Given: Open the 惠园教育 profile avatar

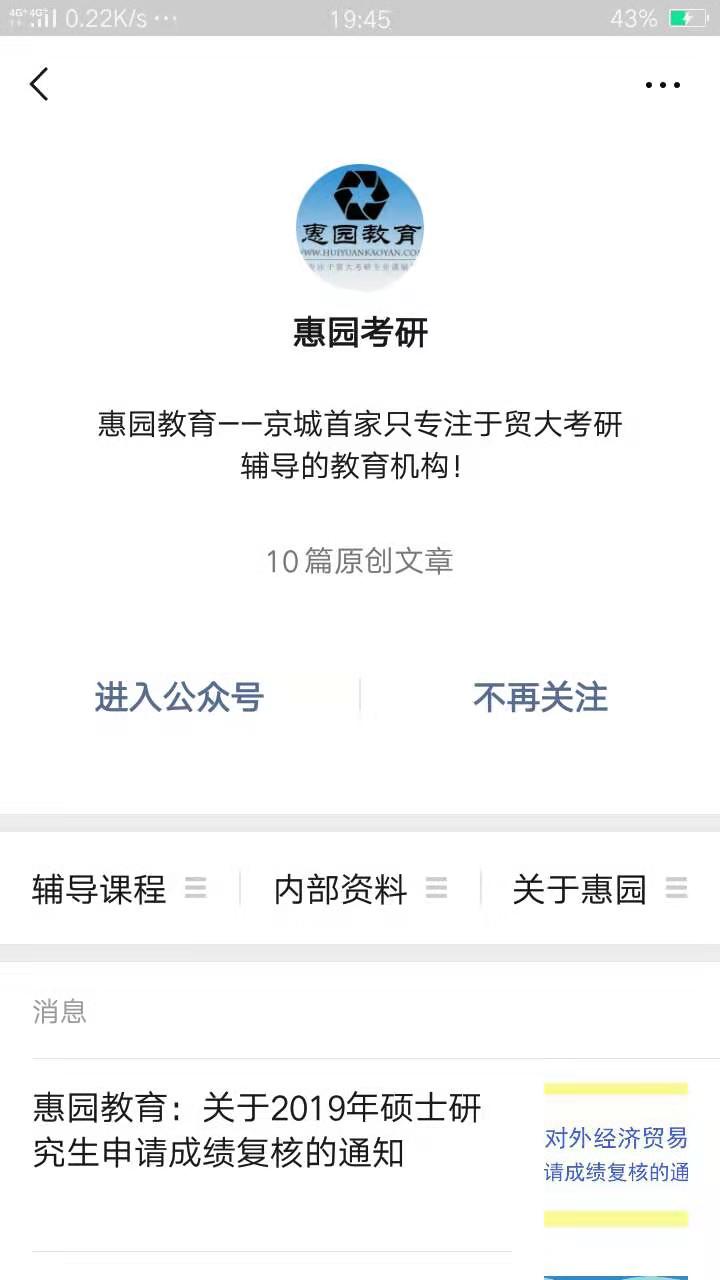Looking at the screenshot, I should 359,226.
